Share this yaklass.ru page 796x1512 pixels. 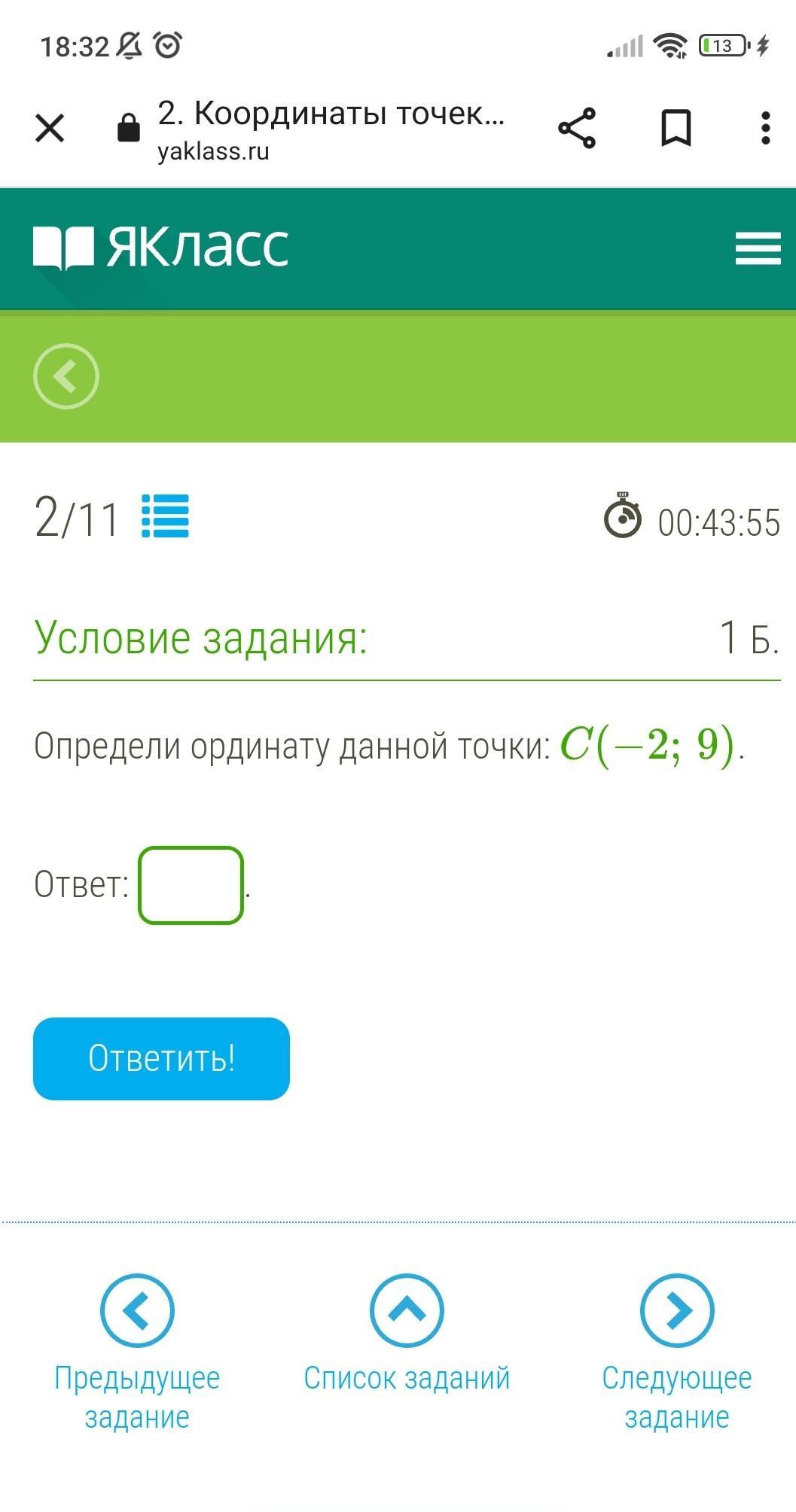coord(577,128)
